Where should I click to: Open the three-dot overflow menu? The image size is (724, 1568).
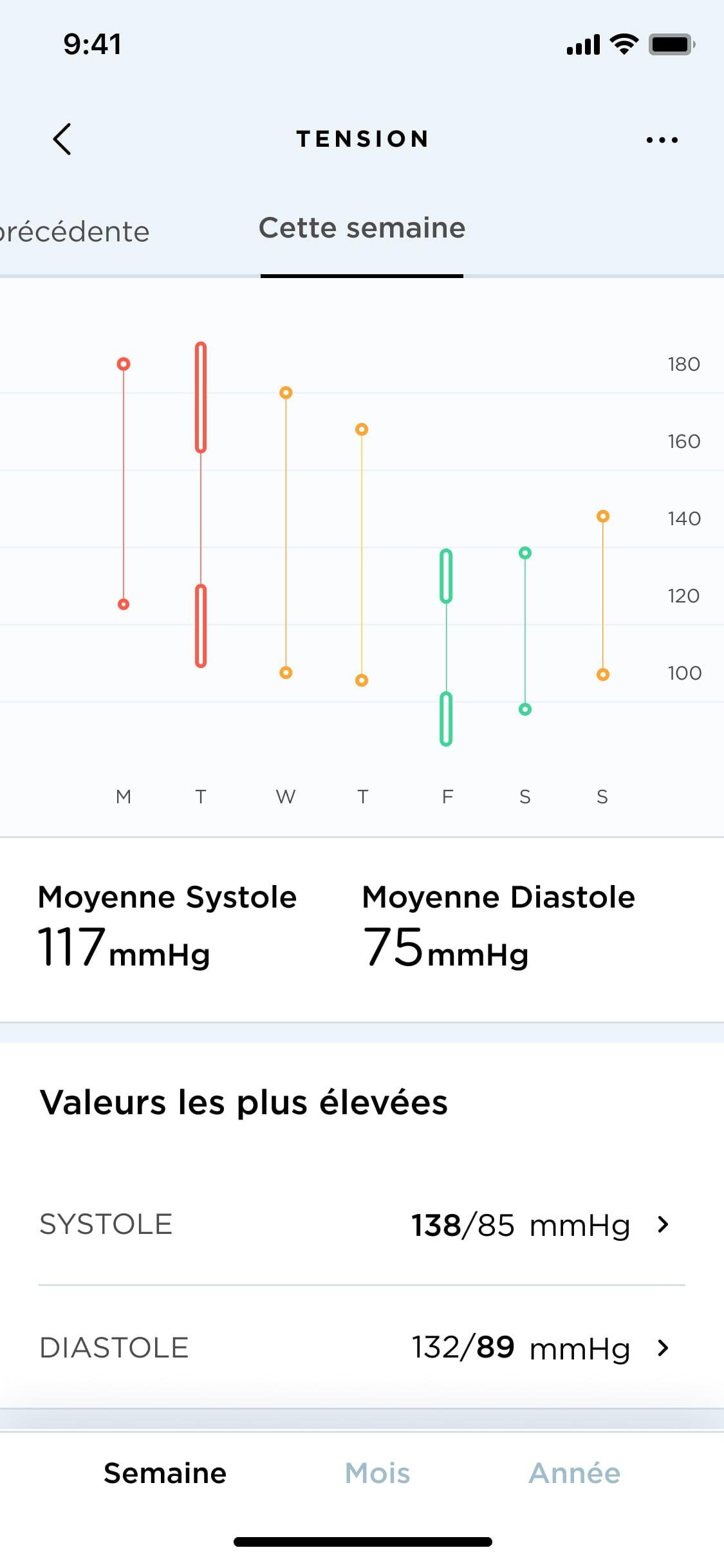click(x=662, y=140)
